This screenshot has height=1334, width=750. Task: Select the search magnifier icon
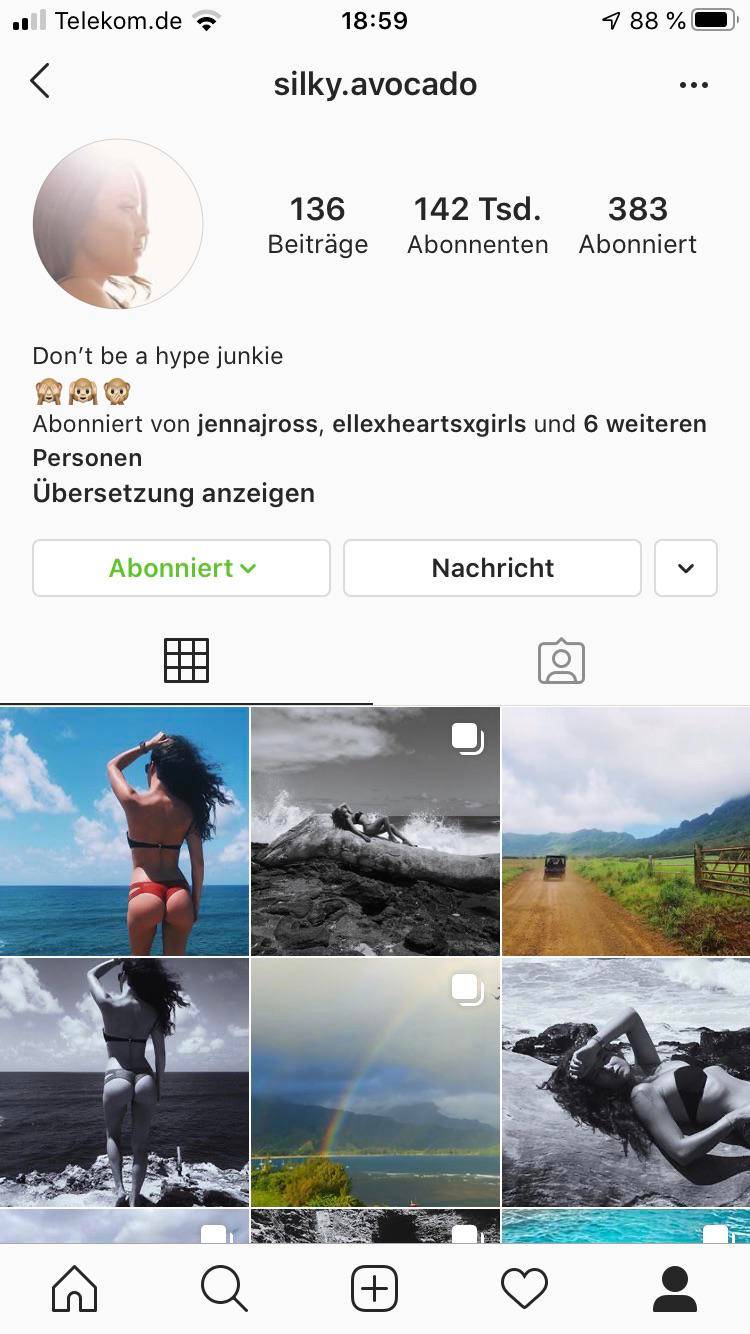tap(224, 1288)
